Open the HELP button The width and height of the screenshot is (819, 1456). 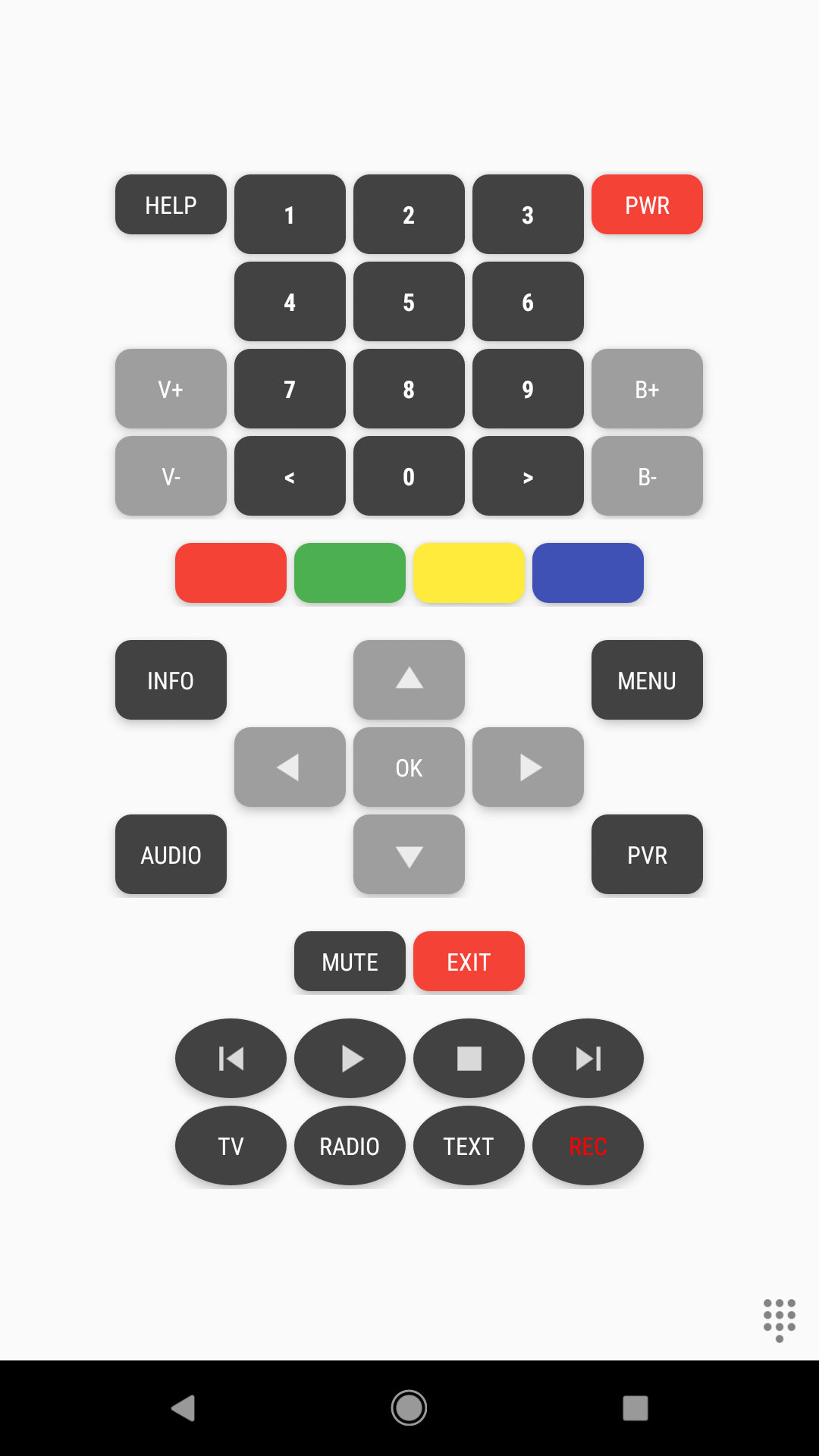(x=171, y=205)
